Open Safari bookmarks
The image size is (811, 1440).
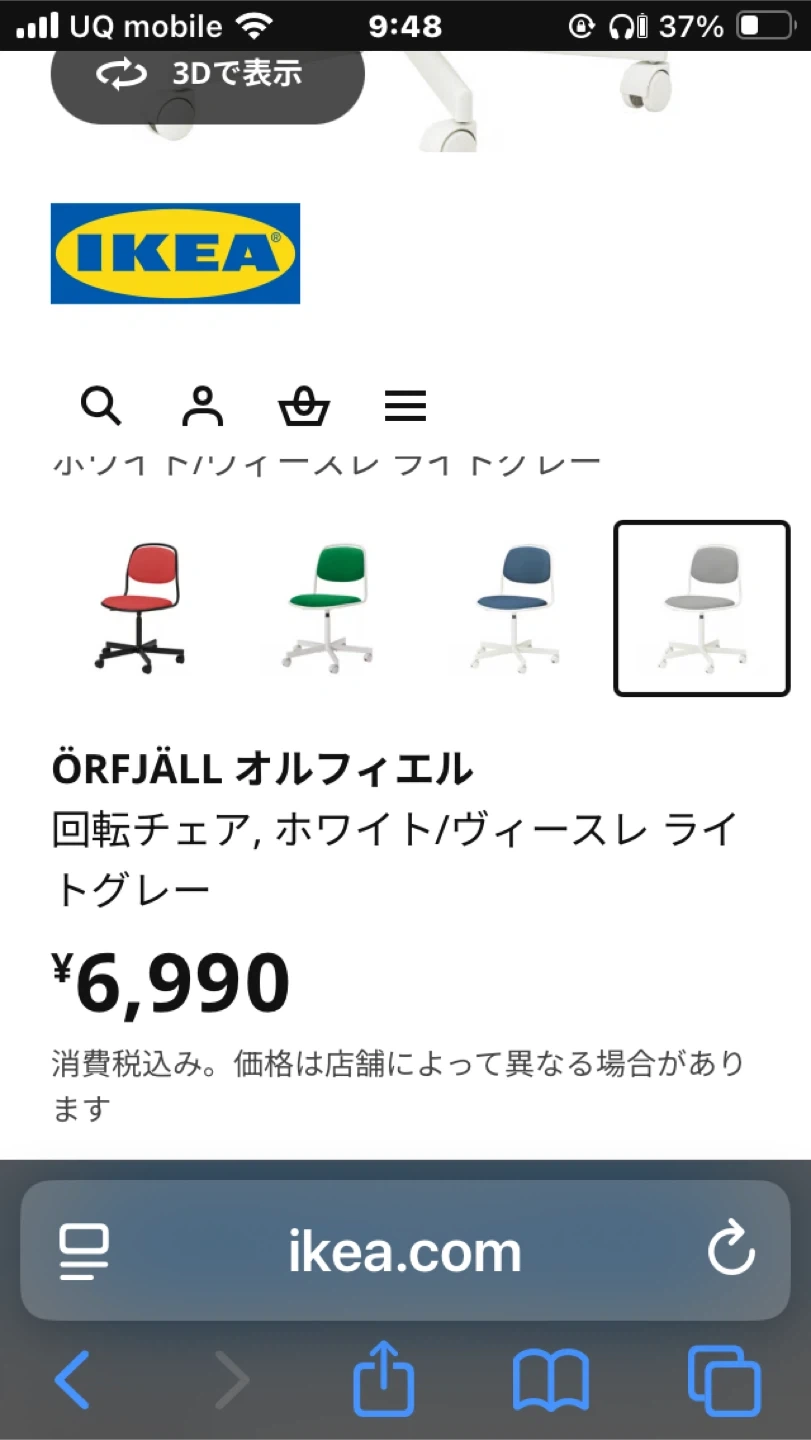pyautogui.click(x=550, y=1380)
